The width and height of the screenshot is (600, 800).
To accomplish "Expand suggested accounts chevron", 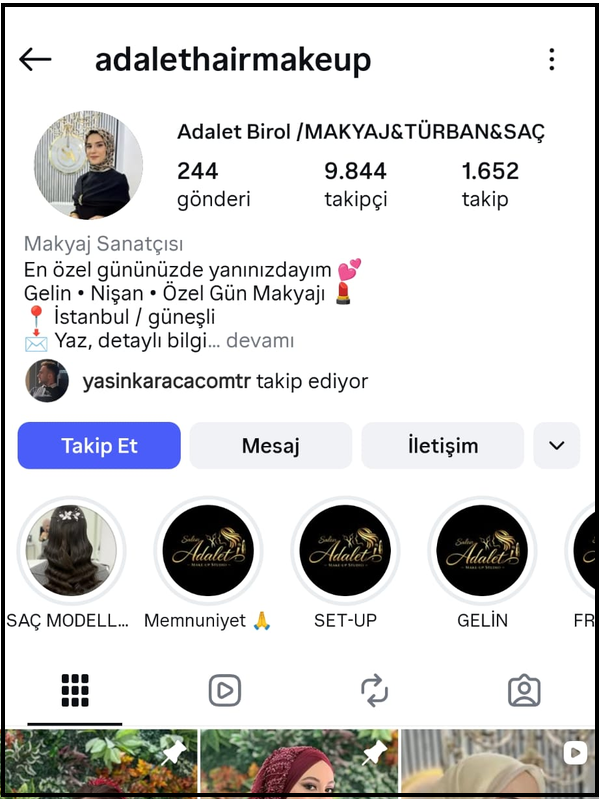I will (556, 446).
